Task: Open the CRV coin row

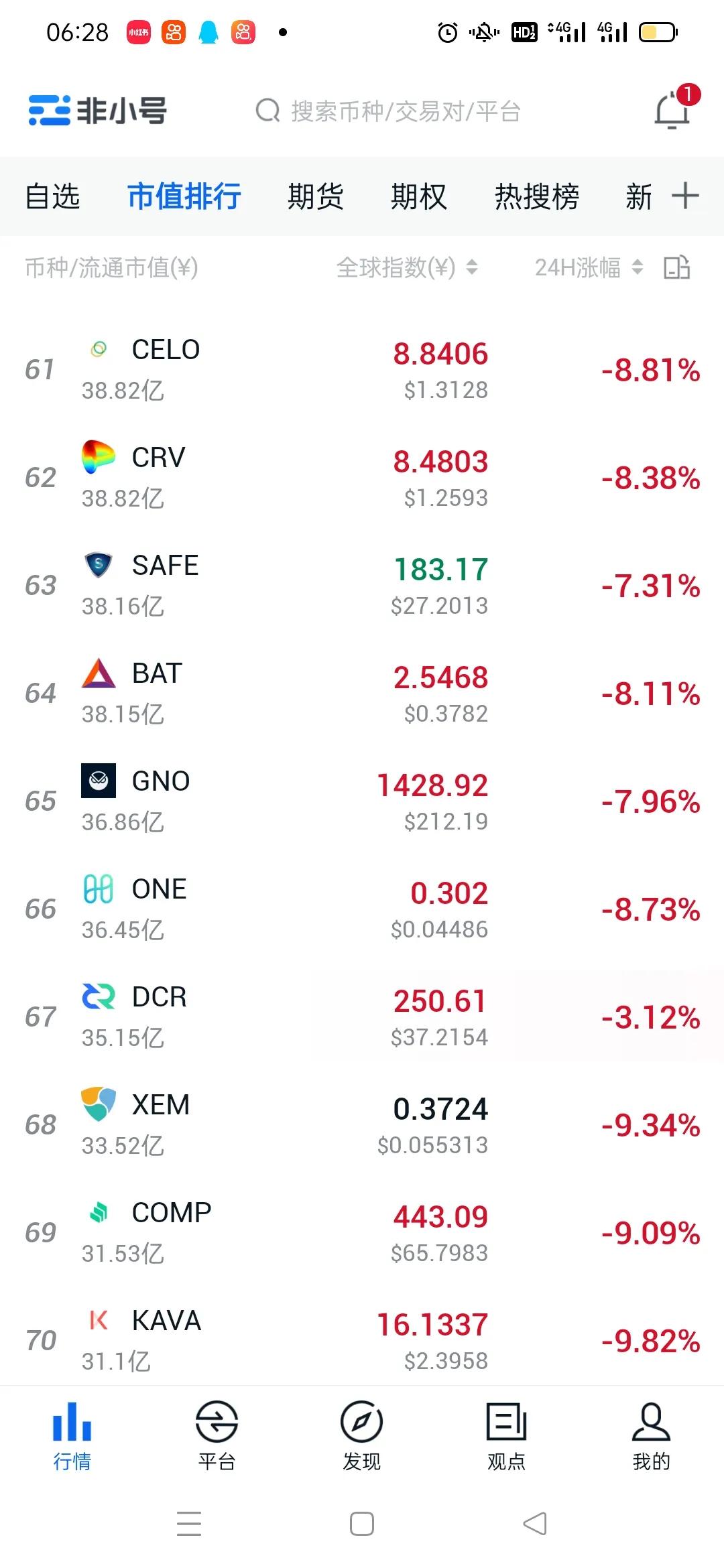Action: (x=362, y=478)
